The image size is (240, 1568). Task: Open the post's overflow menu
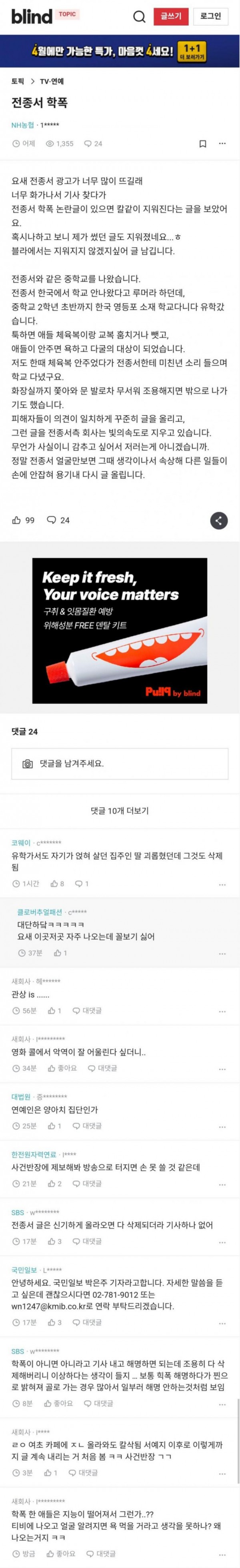coord(222,144)
